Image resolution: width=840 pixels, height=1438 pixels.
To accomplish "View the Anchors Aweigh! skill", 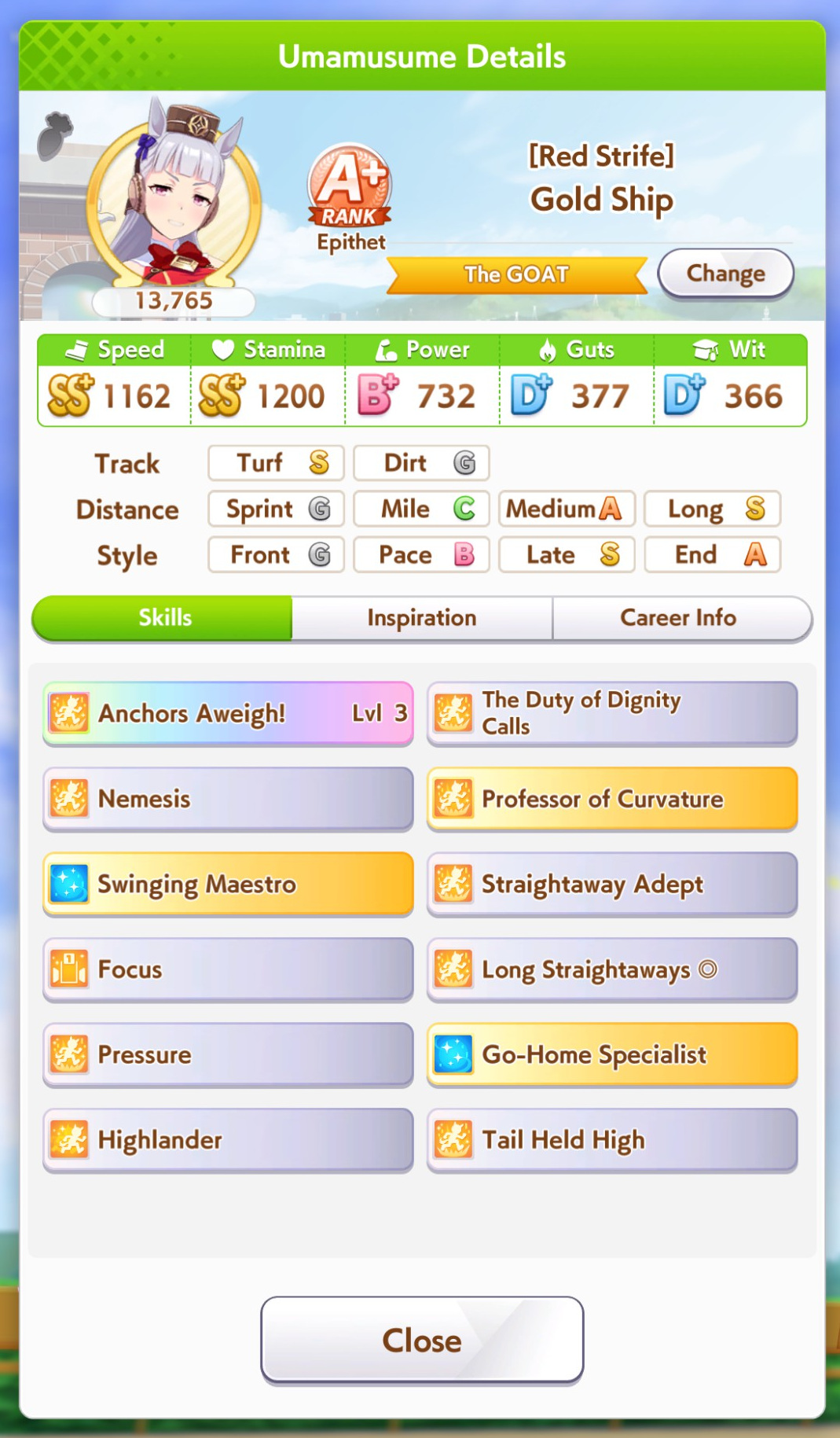I will [228, 713].
